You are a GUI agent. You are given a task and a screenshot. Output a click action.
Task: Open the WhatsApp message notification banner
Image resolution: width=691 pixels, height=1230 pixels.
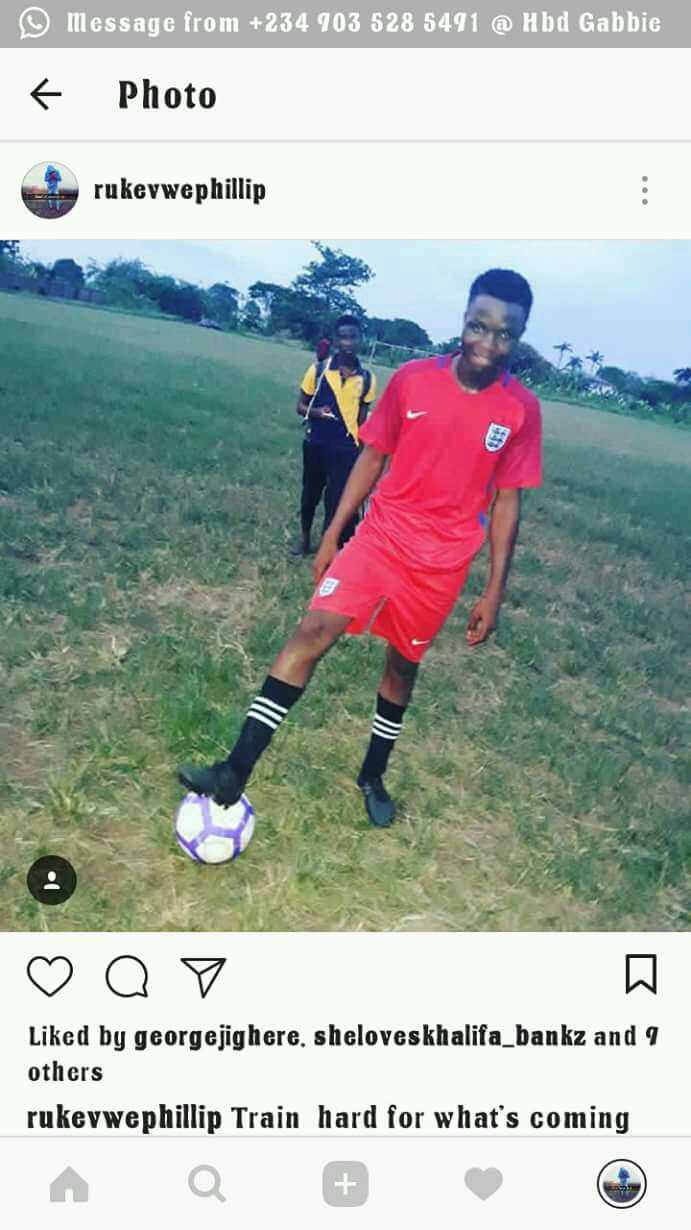tap(345, 23)
